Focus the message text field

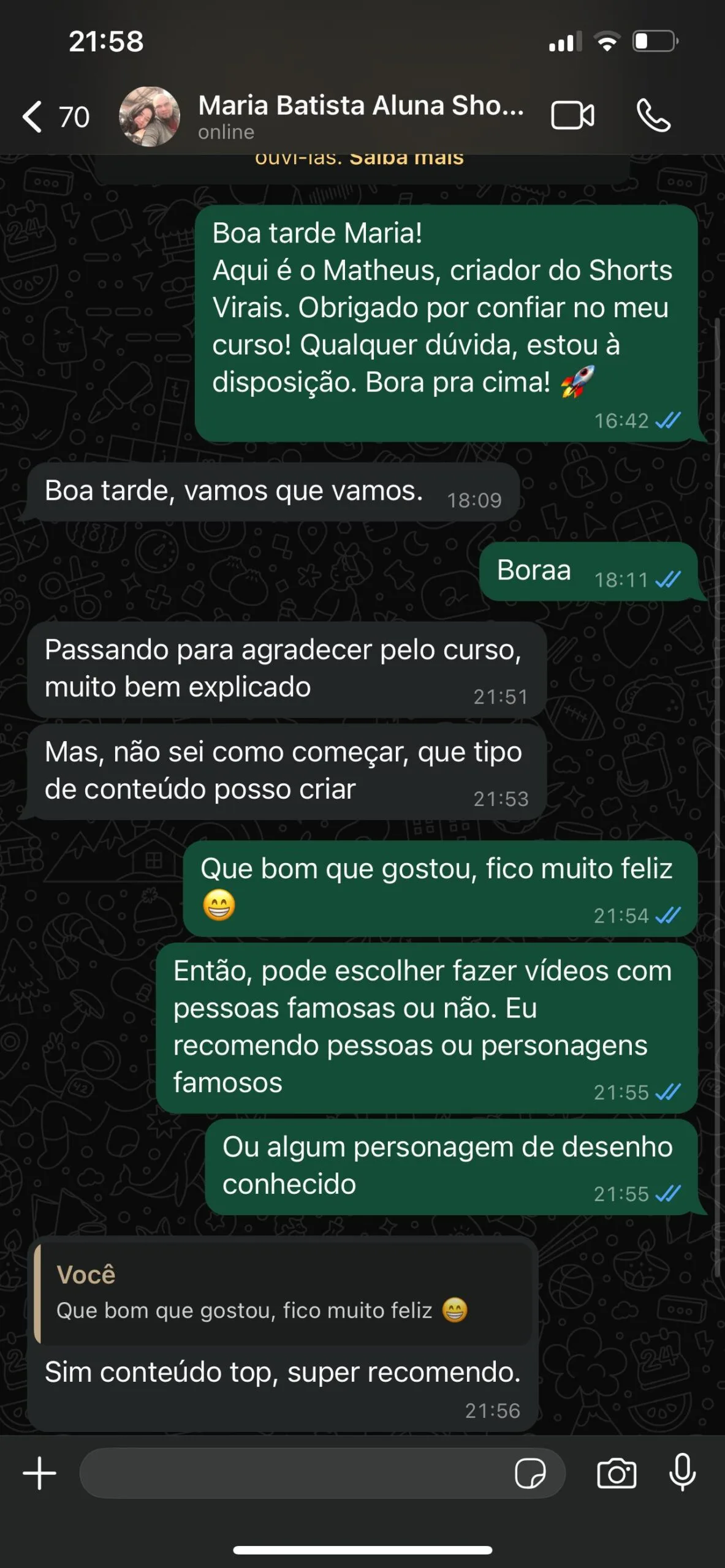(294, 1473)
